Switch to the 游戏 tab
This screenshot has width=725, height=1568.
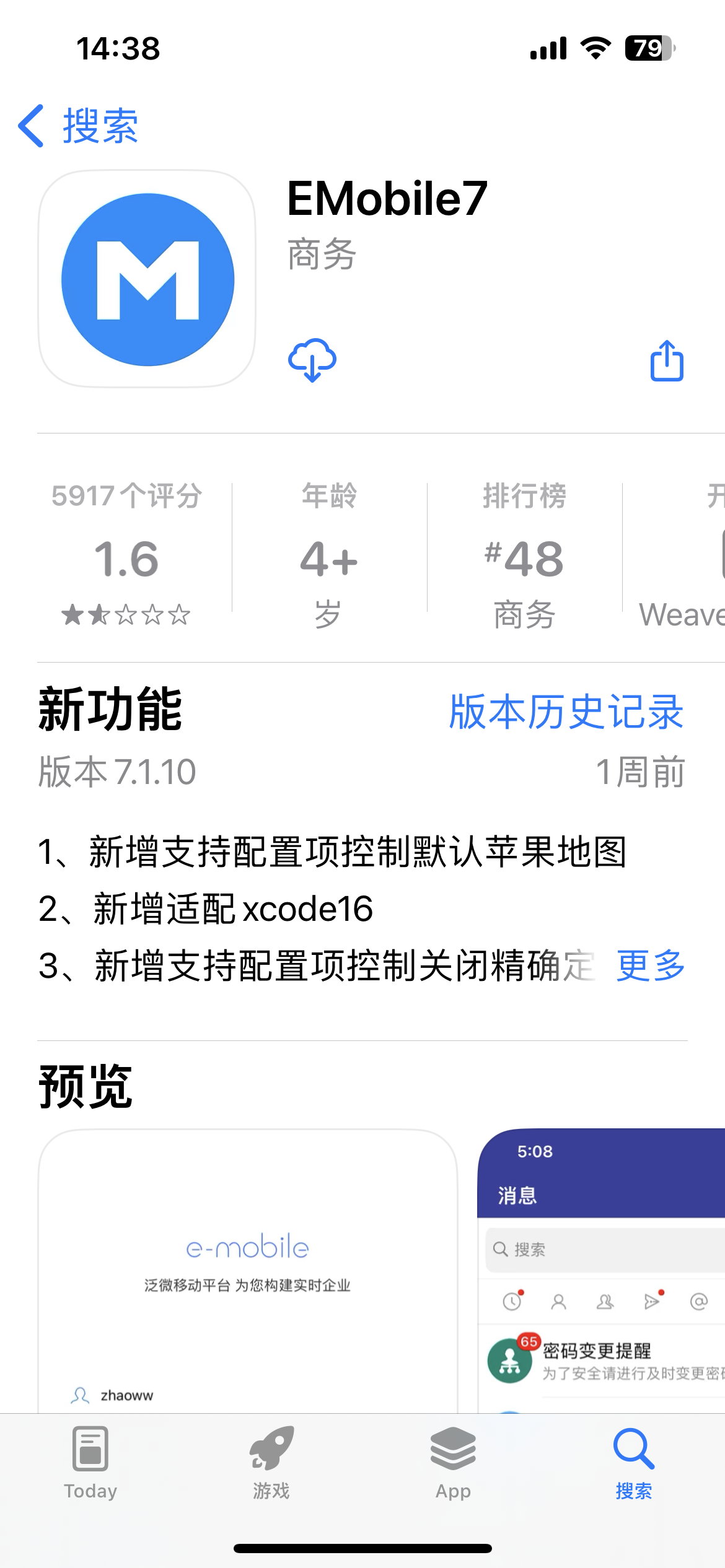271,1463
